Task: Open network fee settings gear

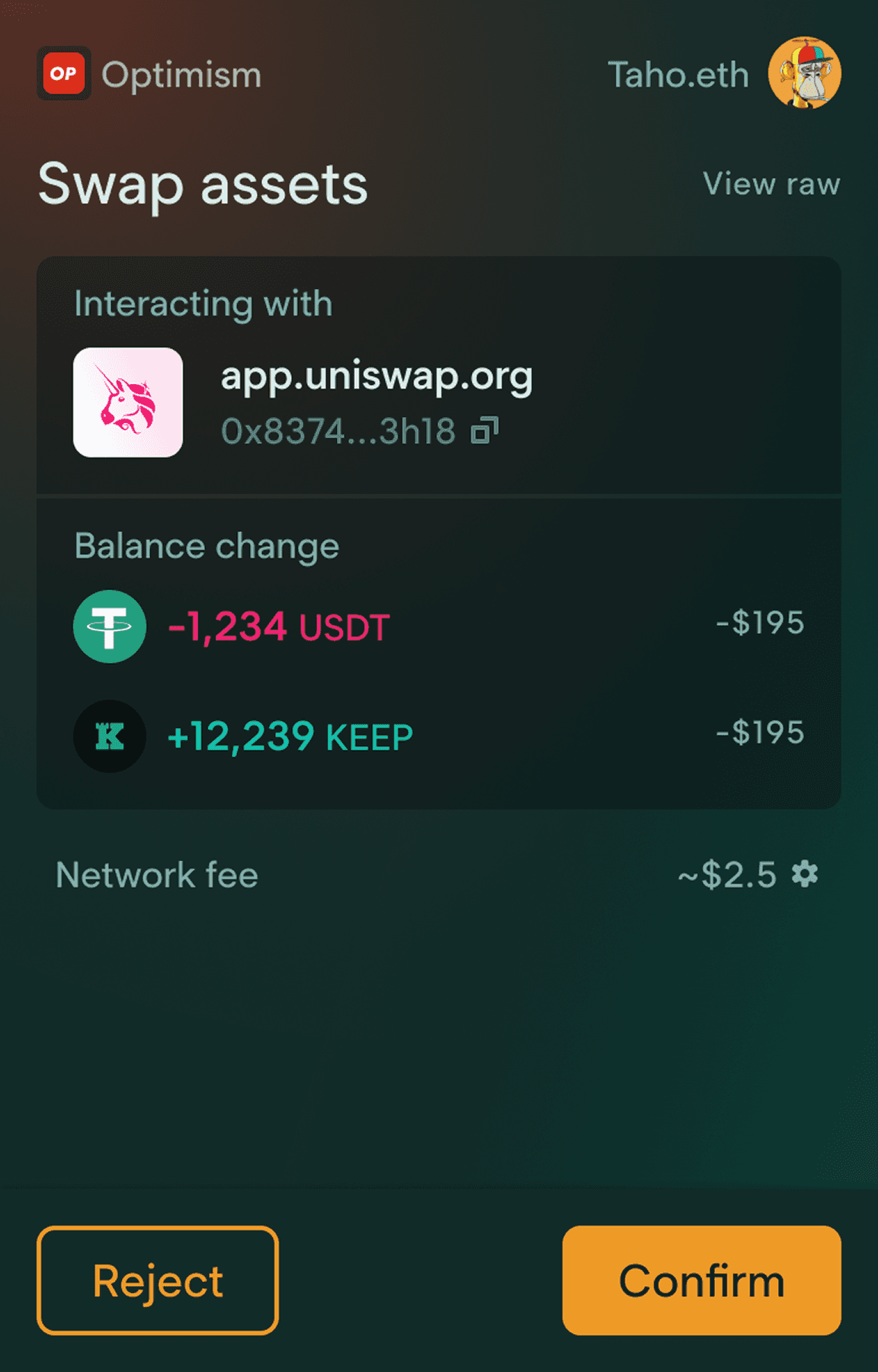Action: pyautogui.click(x=805, y=874)
